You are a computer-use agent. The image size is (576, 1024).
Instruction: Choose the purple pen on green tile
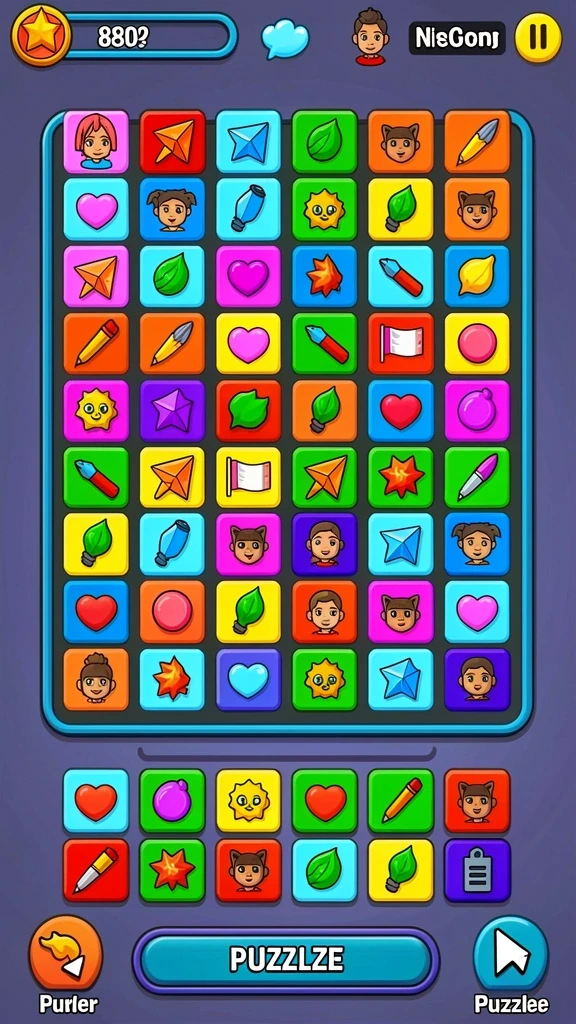coord(477,477)
